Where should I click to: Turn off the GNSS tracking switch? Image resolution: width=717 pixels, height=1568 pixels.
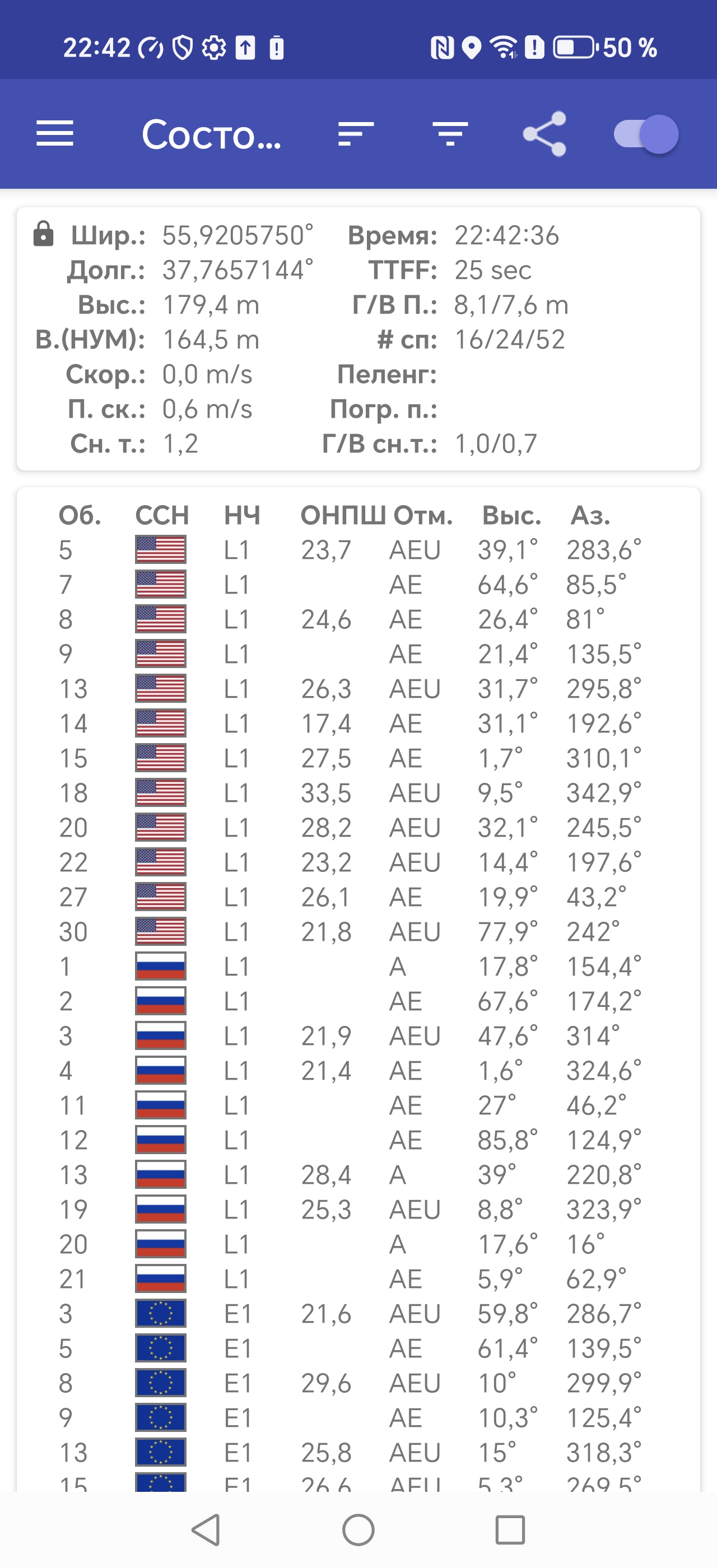(x=646, y=134)
